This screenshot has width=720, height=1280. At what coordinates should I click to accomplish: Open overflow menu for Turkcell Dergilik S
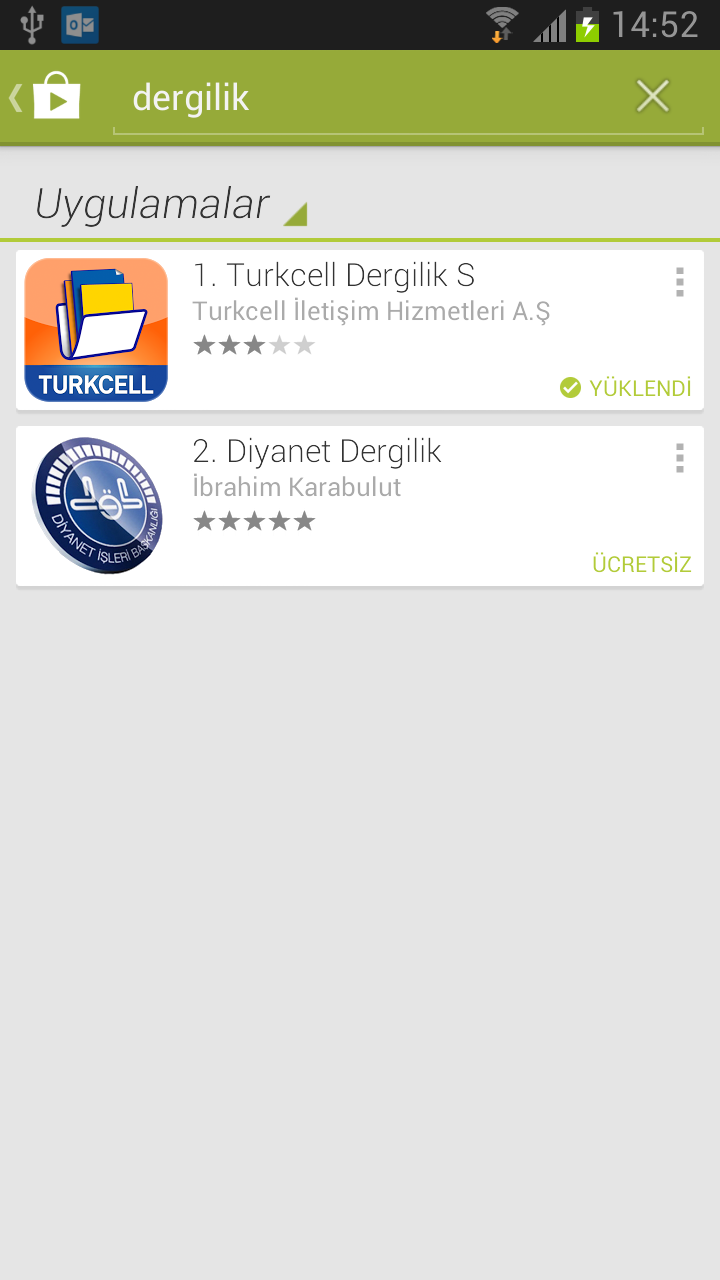680,282
